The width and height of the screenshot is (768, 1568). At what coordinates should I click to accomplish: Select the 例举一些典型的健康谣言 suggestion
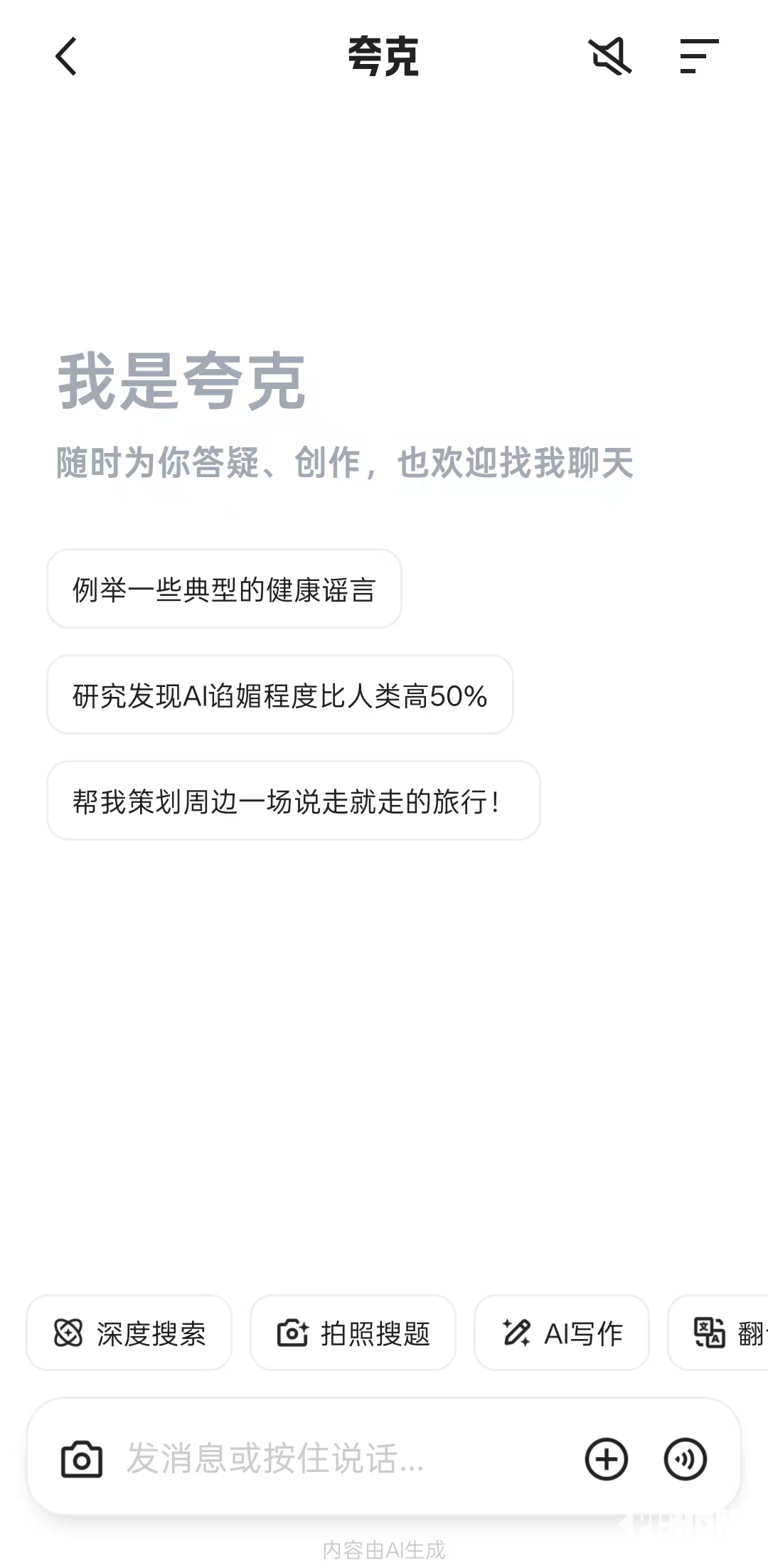224,589
